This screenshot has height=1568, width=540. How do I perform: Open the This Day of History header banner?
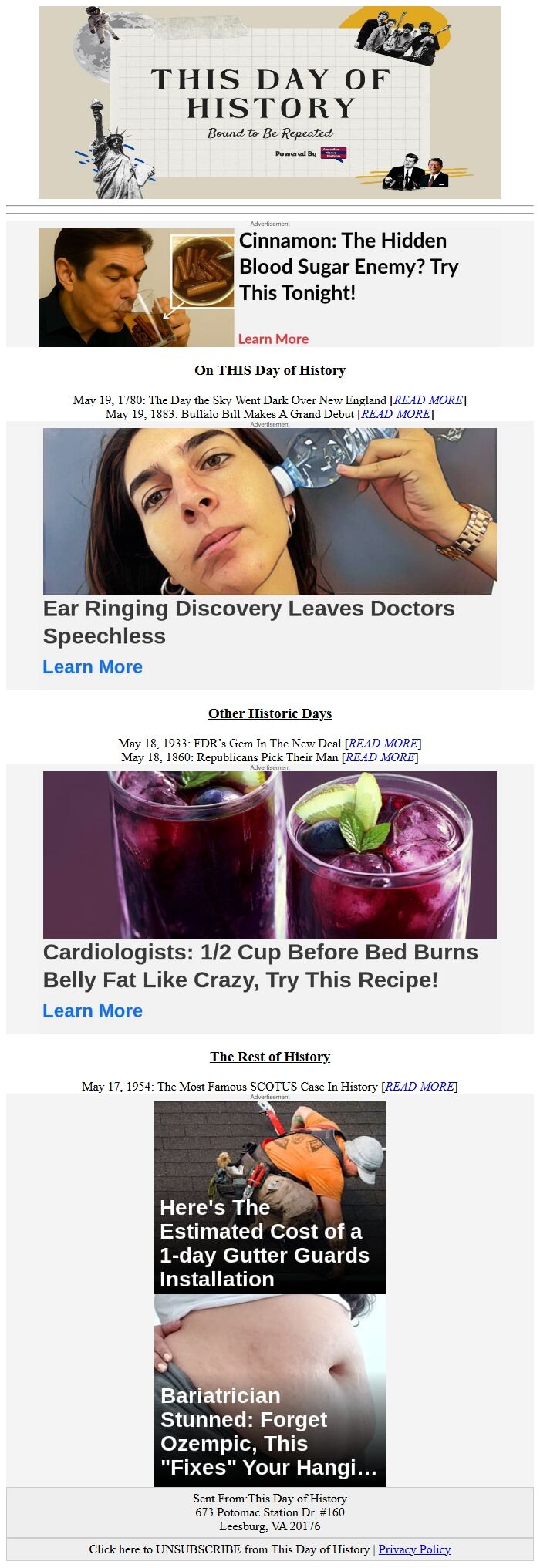point(270,103)
